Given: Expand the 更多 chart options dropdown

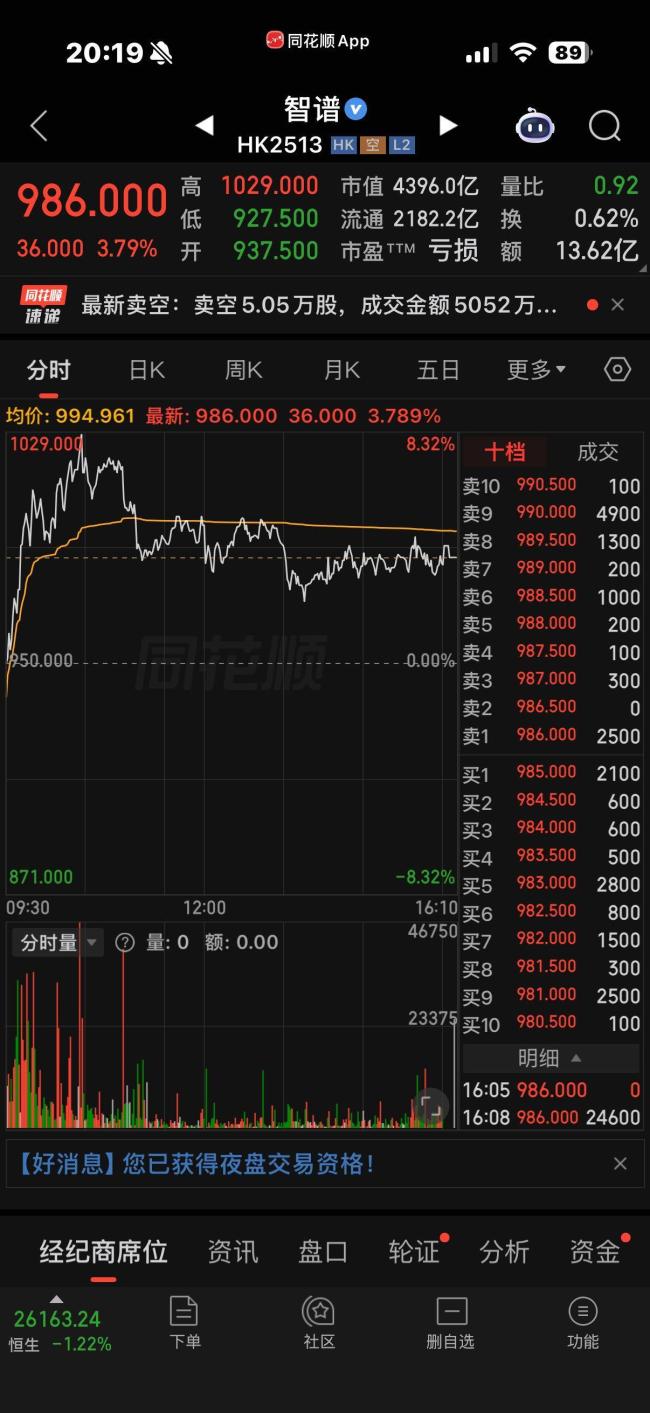Looking at the screenshot, I should pyautogui.click(x=535, y=370).
